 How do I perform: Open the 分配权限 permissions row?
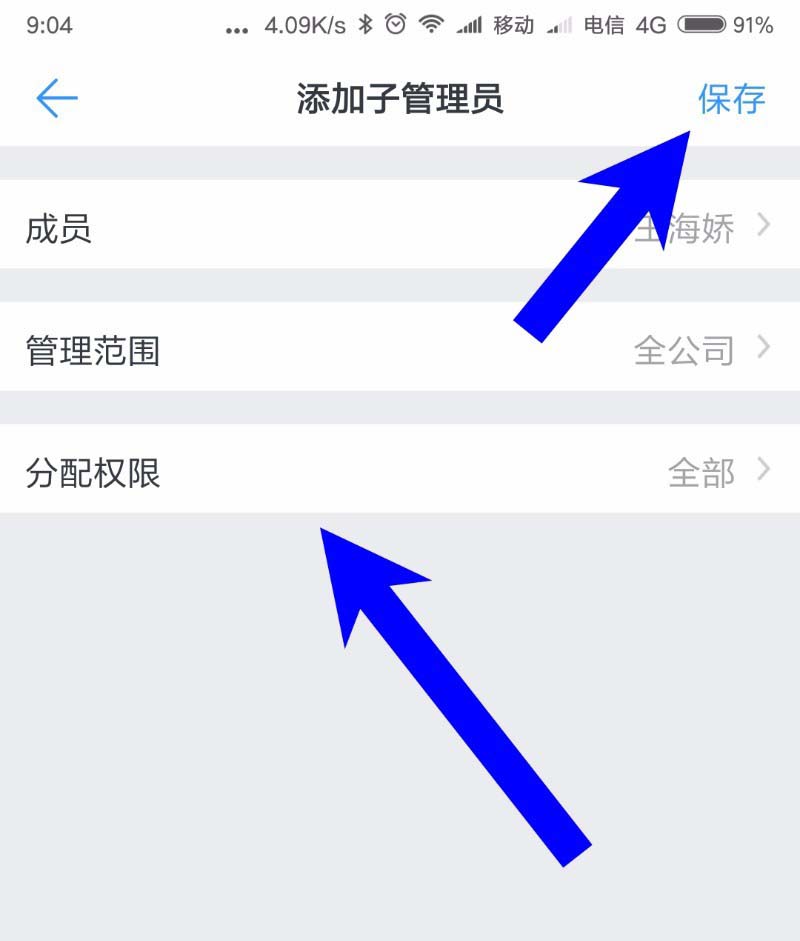(x=400, y=472)
